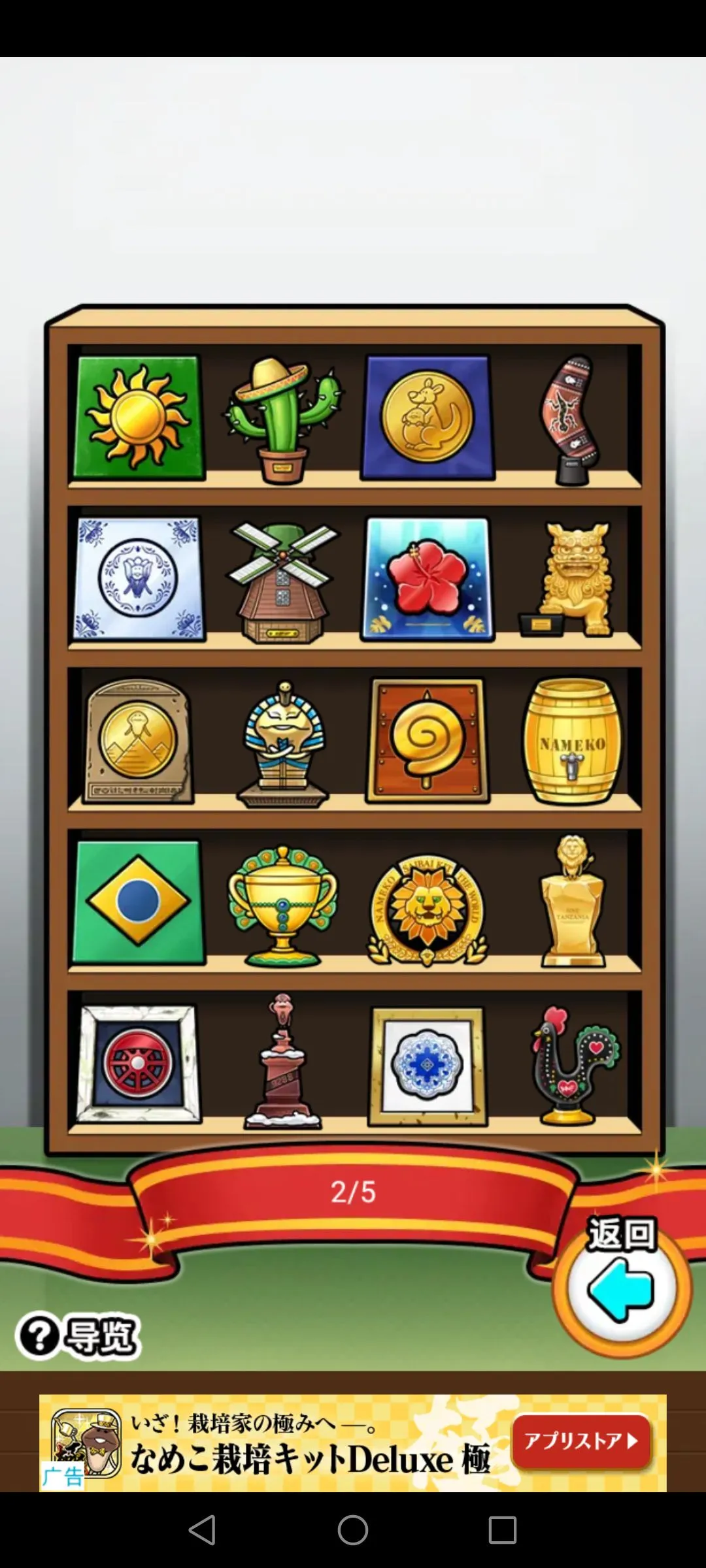View the sun plaque on green background
Screen dimensions: 706x1568
(137, 417)
